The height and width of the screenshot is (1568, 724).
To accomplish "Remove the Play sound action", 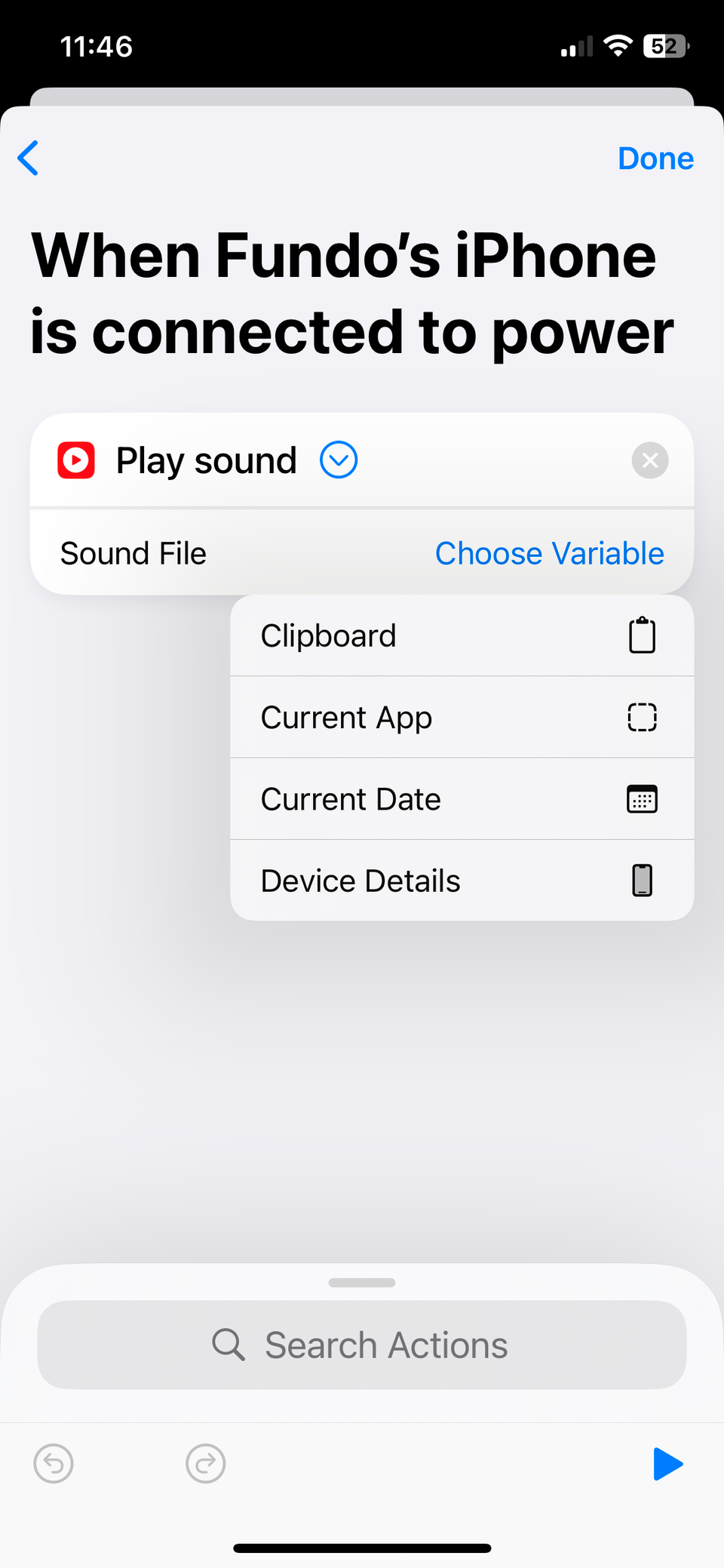I will 649,460.
